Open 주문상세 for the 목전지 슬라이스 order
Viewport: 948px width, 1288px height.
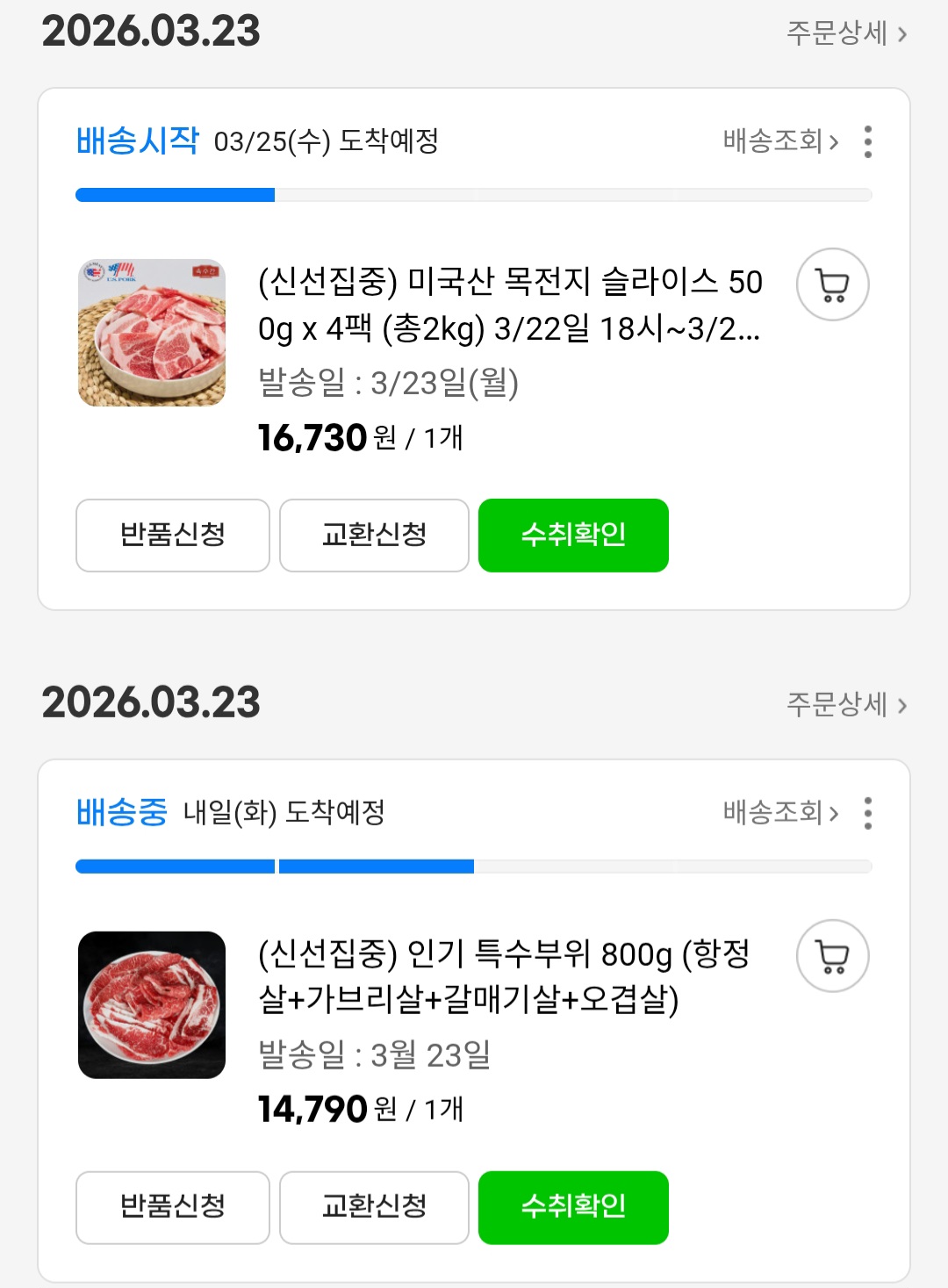(846, 34)
